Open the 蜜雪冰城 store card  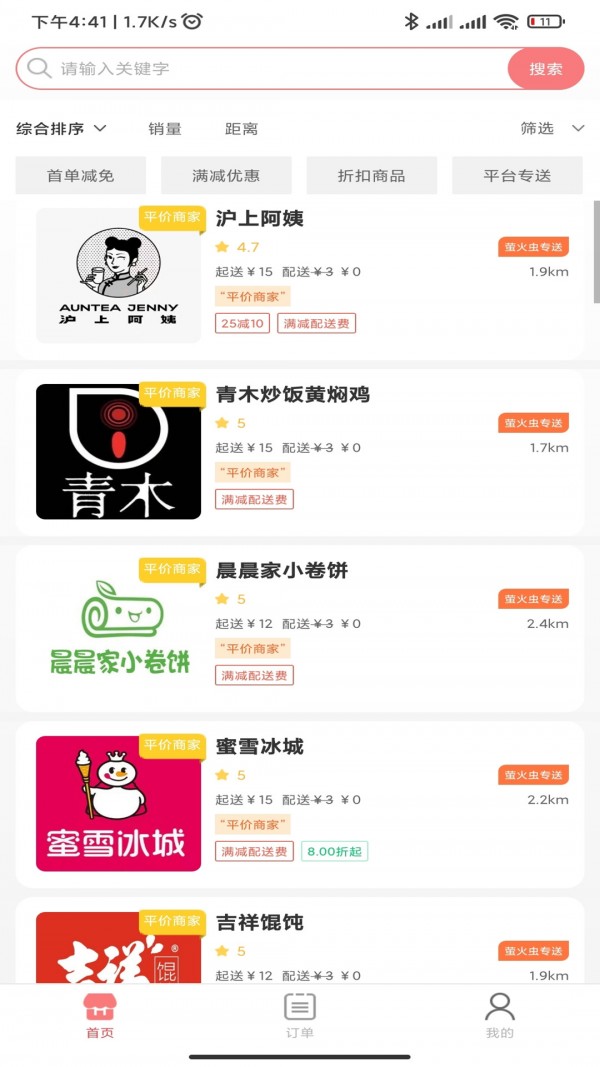(x=300, y=804)
